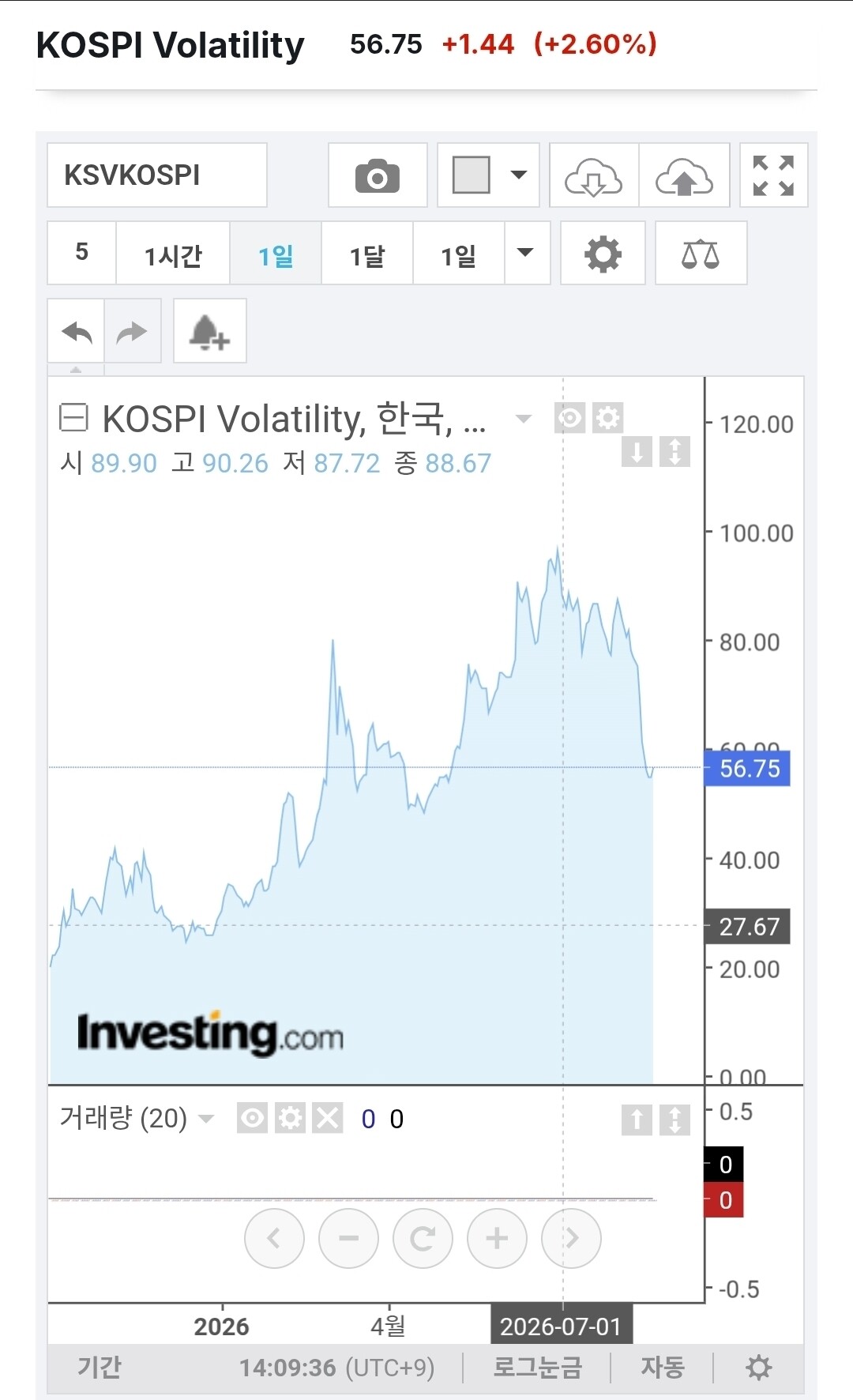Zoom out with the minus button
Viewport: 853px width, 1400px height.
(x=348, y=1238)
